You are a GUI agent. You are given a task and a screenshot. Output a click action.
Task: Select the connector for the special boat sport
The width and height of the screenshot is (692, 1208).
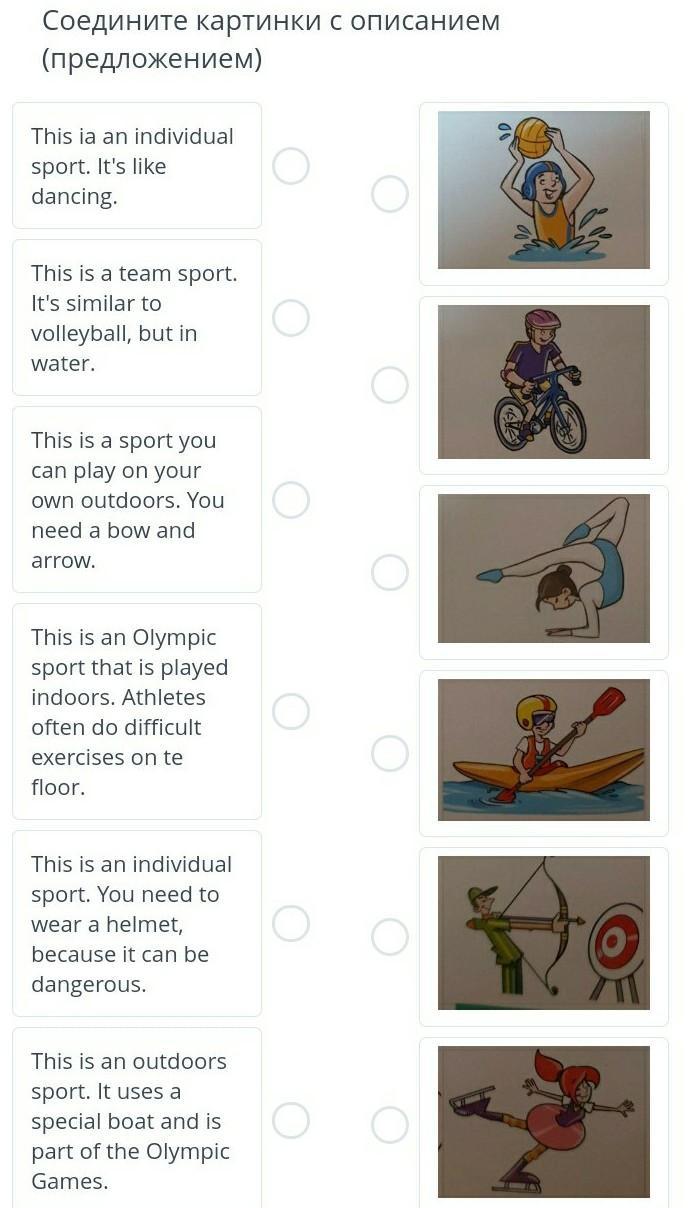[x=291, y=1120]
